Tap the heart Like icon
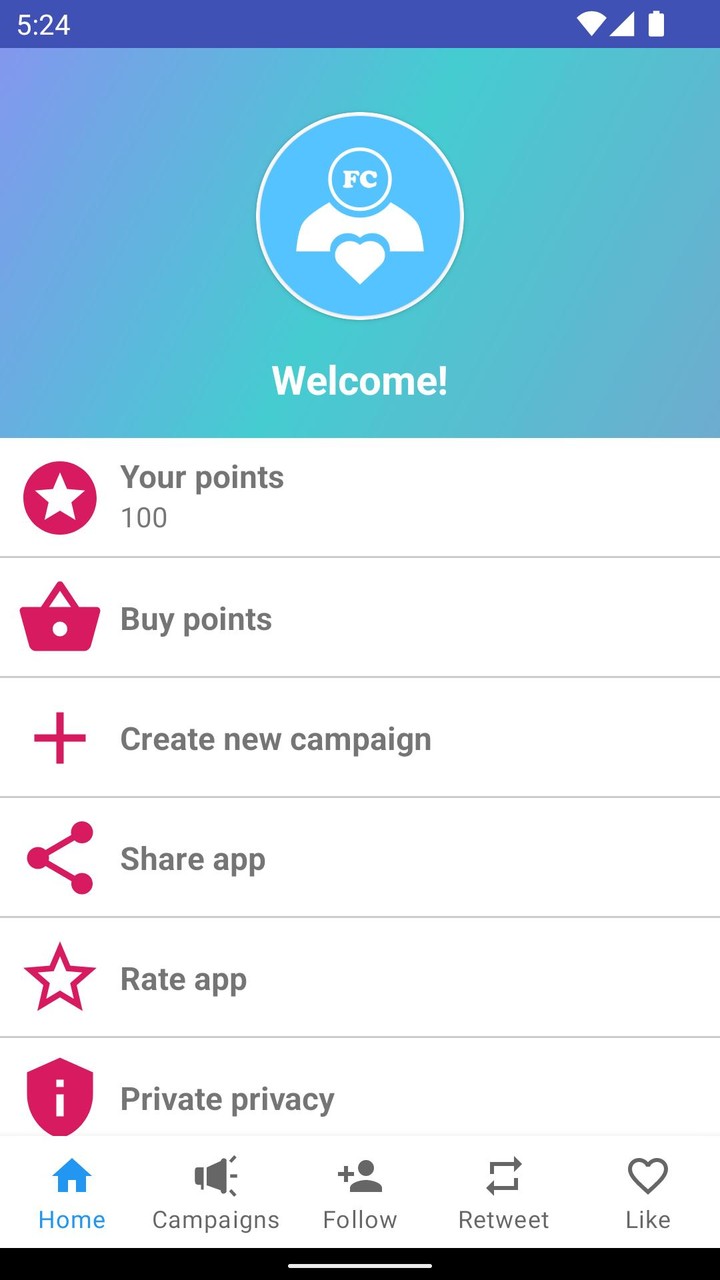Viewport: 720px width, 1280px height. [x=647, y=1175]
